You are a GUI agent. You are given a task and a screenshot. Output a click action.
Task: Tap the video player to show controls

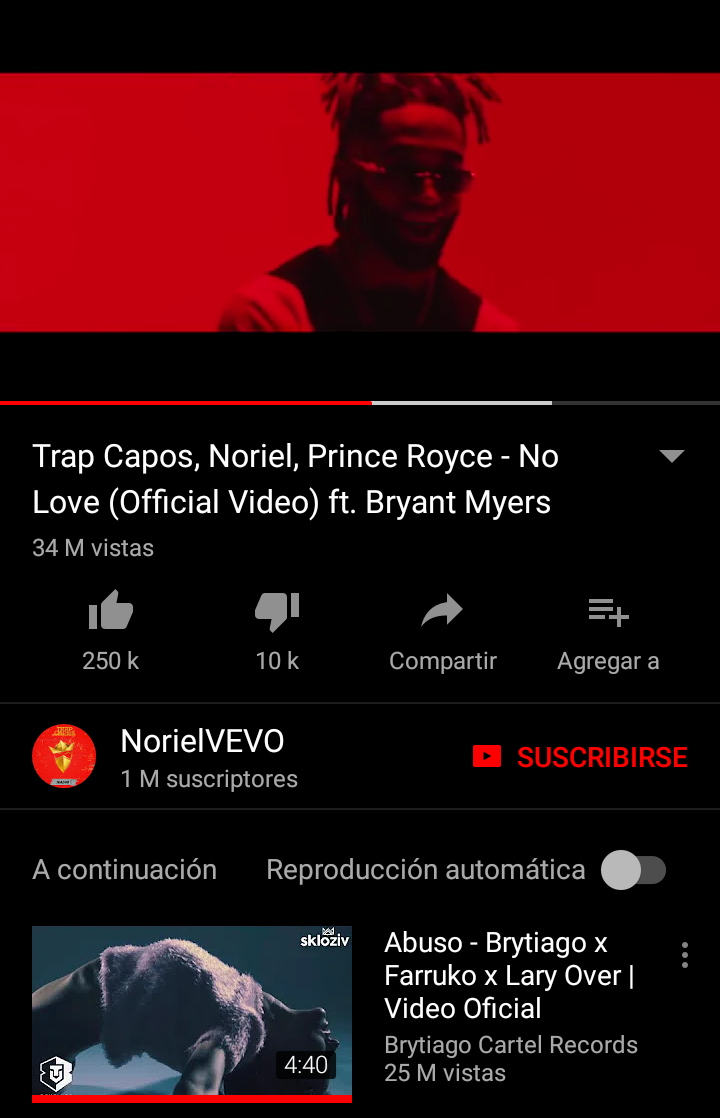point(360,202)
